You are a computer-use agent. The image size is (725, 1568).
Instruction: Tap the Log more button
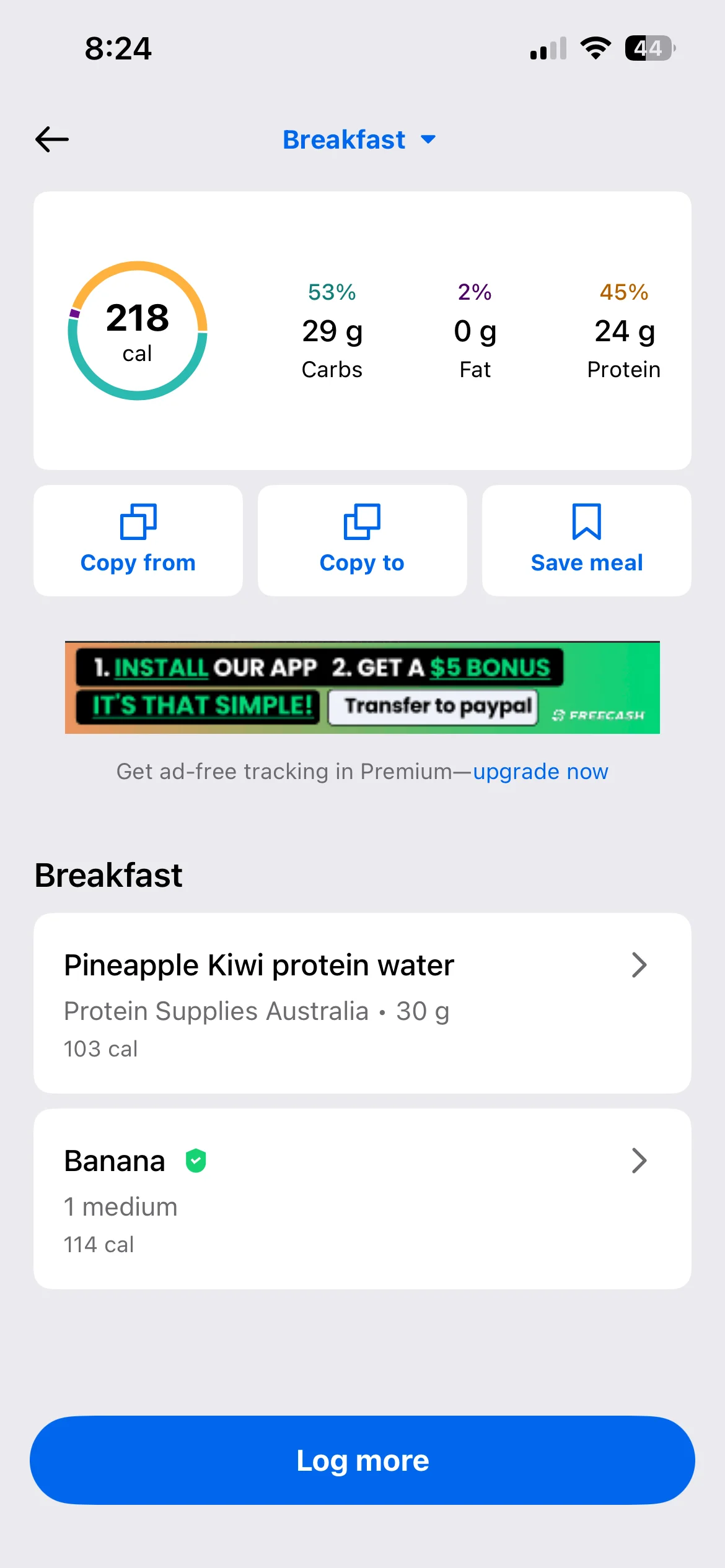(x=362, y=1460)
